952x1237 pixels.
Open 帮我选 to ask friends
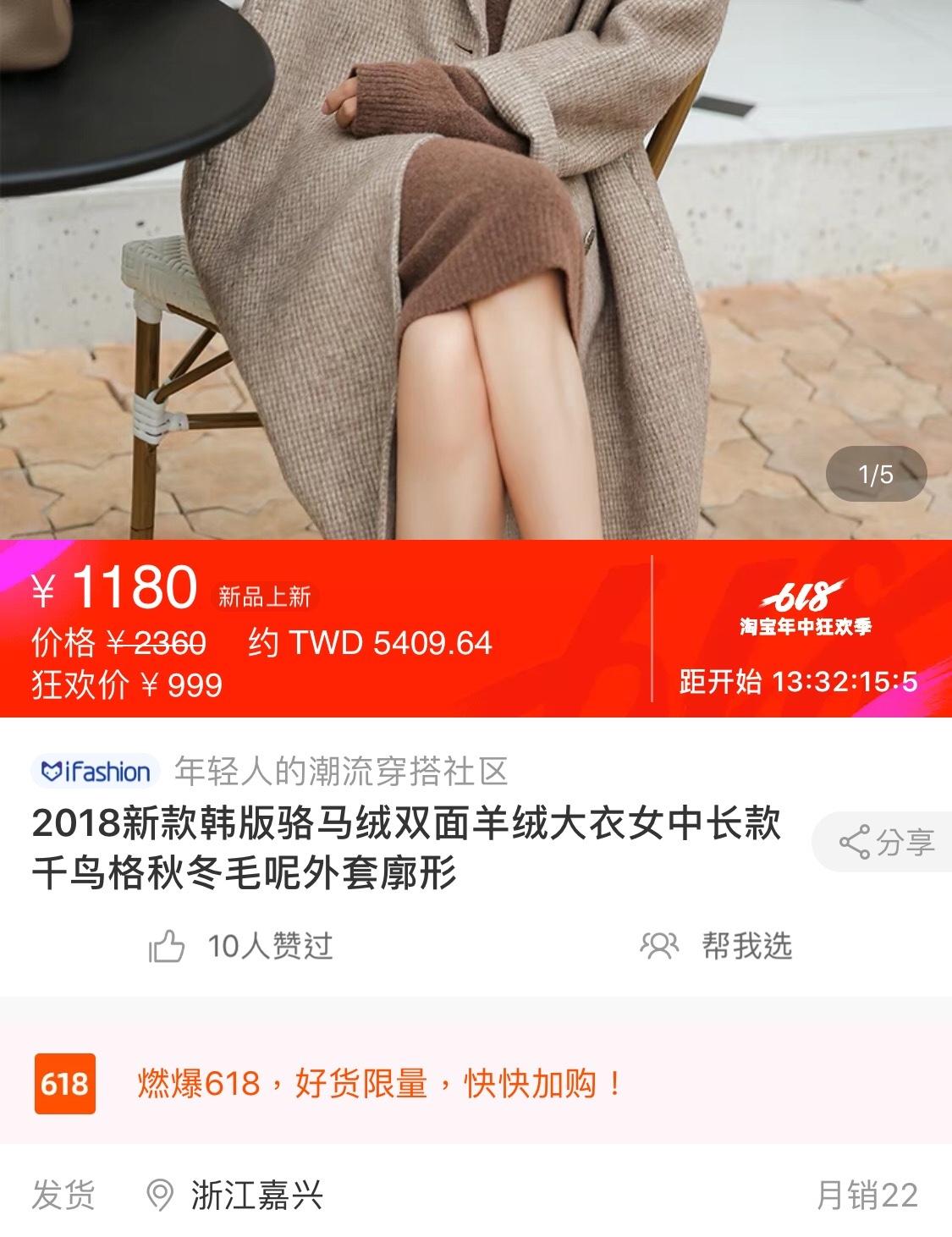point(718,946)
